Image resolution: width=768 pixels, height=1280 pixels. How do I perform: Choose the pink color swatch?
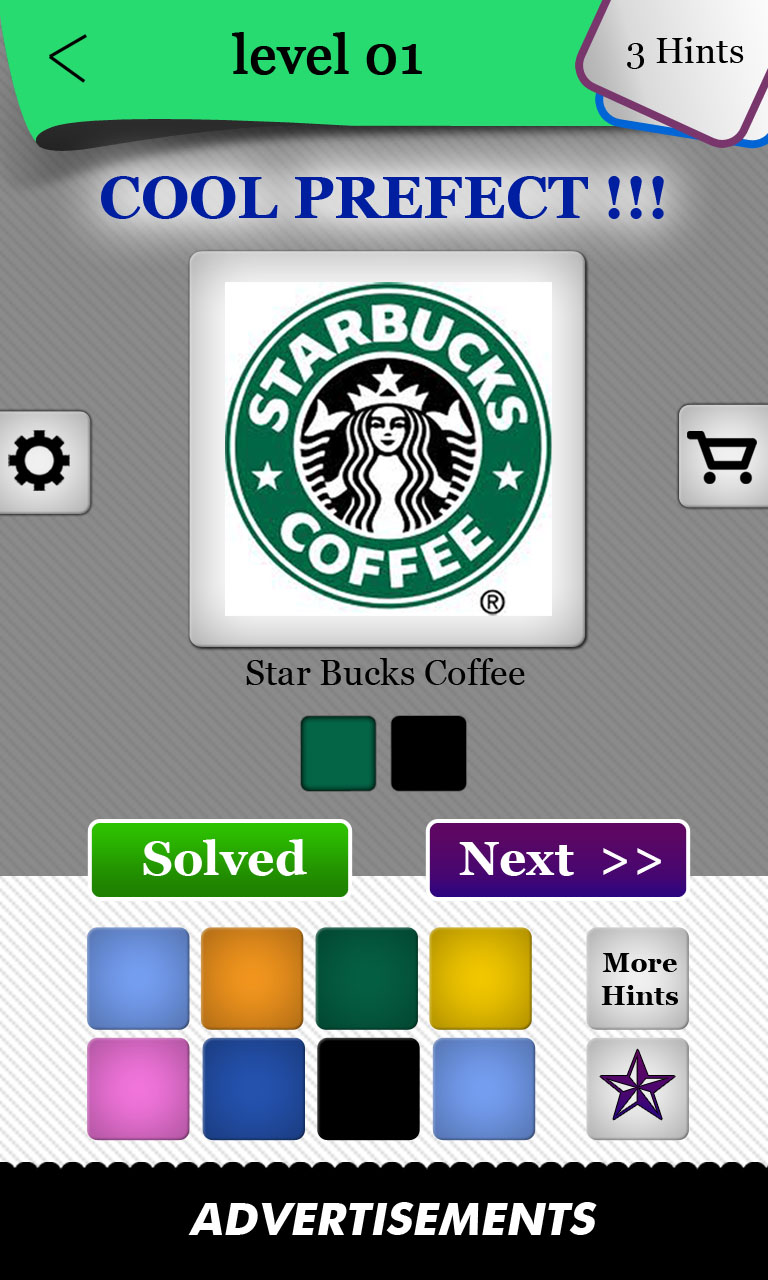(x=138, y=1088)
